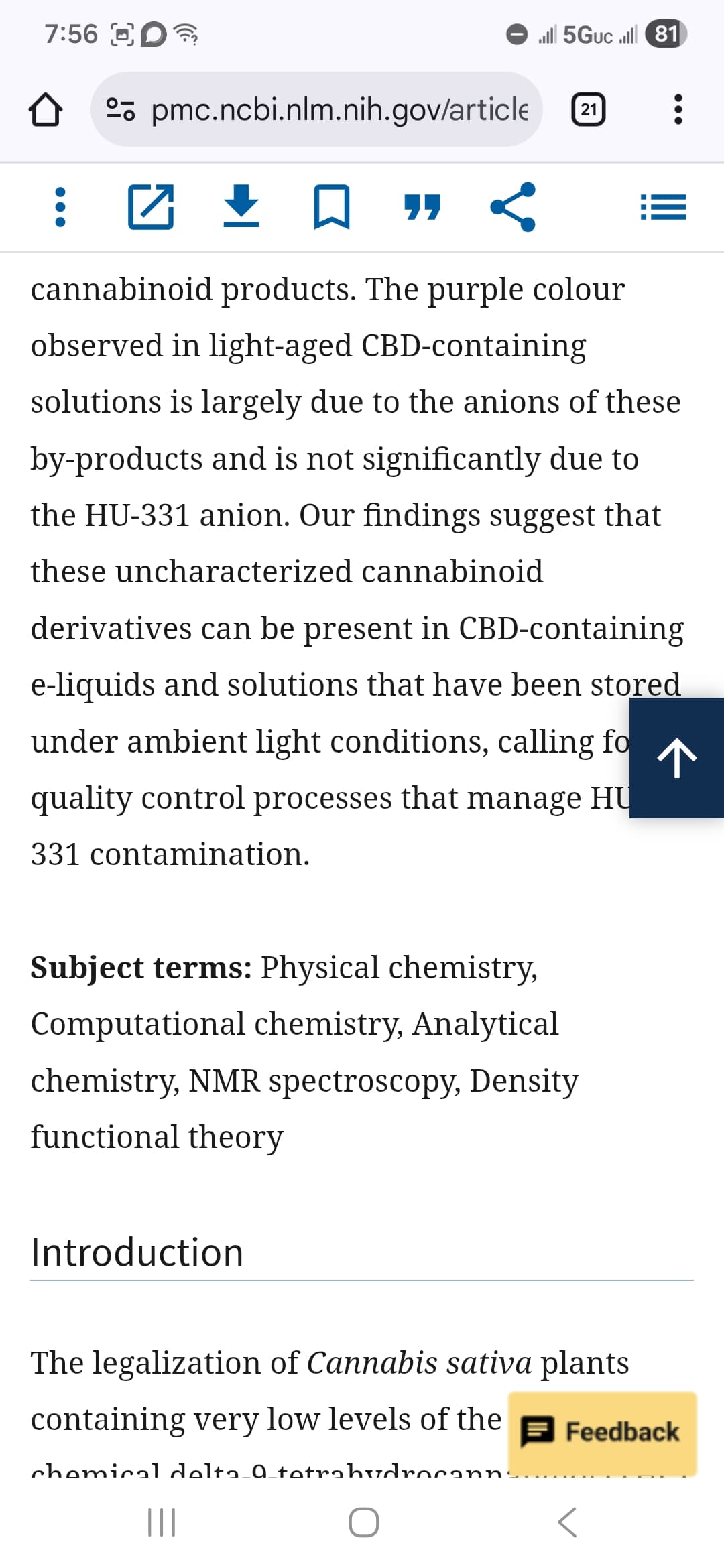Open recent apps from navigation bar
Screen dimensions: 724x1568
pos(162,1522)
